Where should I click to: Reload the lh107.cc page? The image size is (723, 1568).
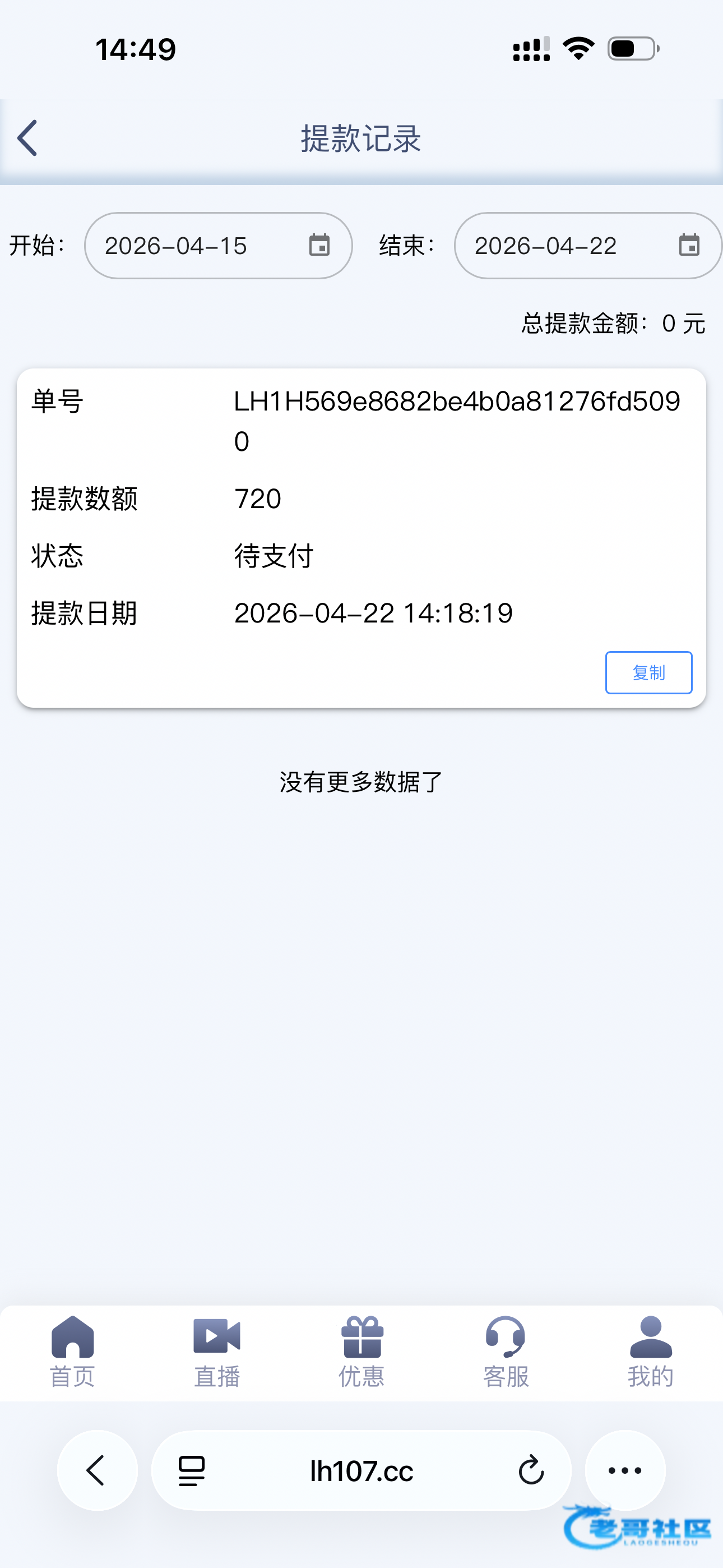coord(531,1470)
